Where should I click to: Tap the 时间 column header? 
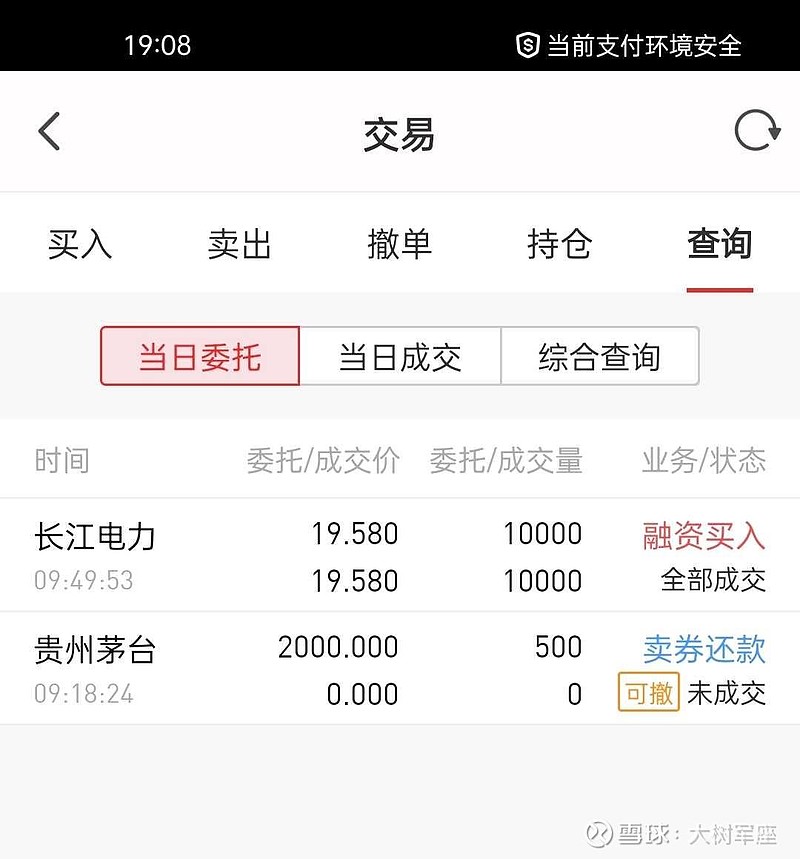pos(62,460)
